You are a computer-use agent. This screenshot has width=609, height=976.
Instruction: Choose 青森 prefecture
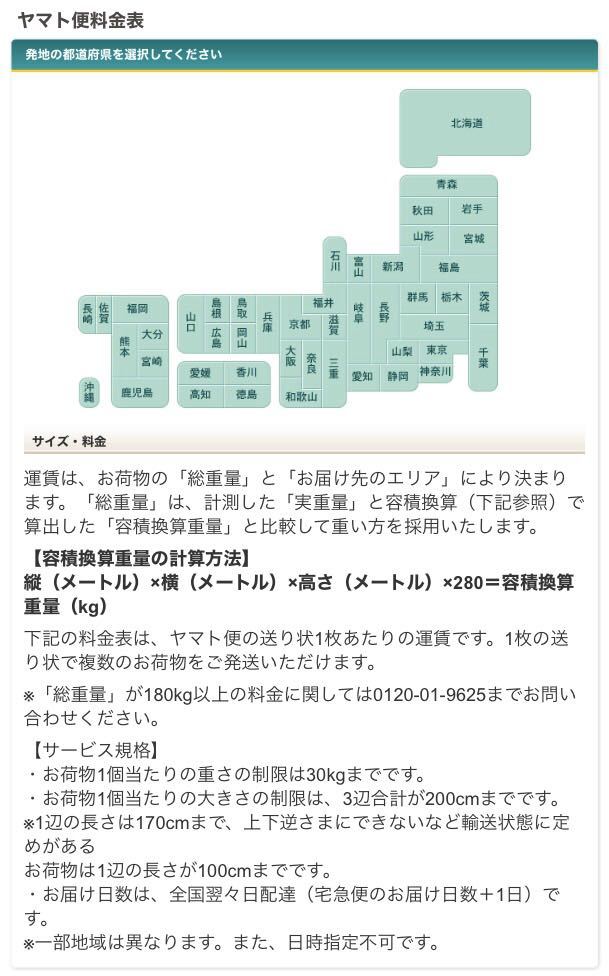point(447,185)
